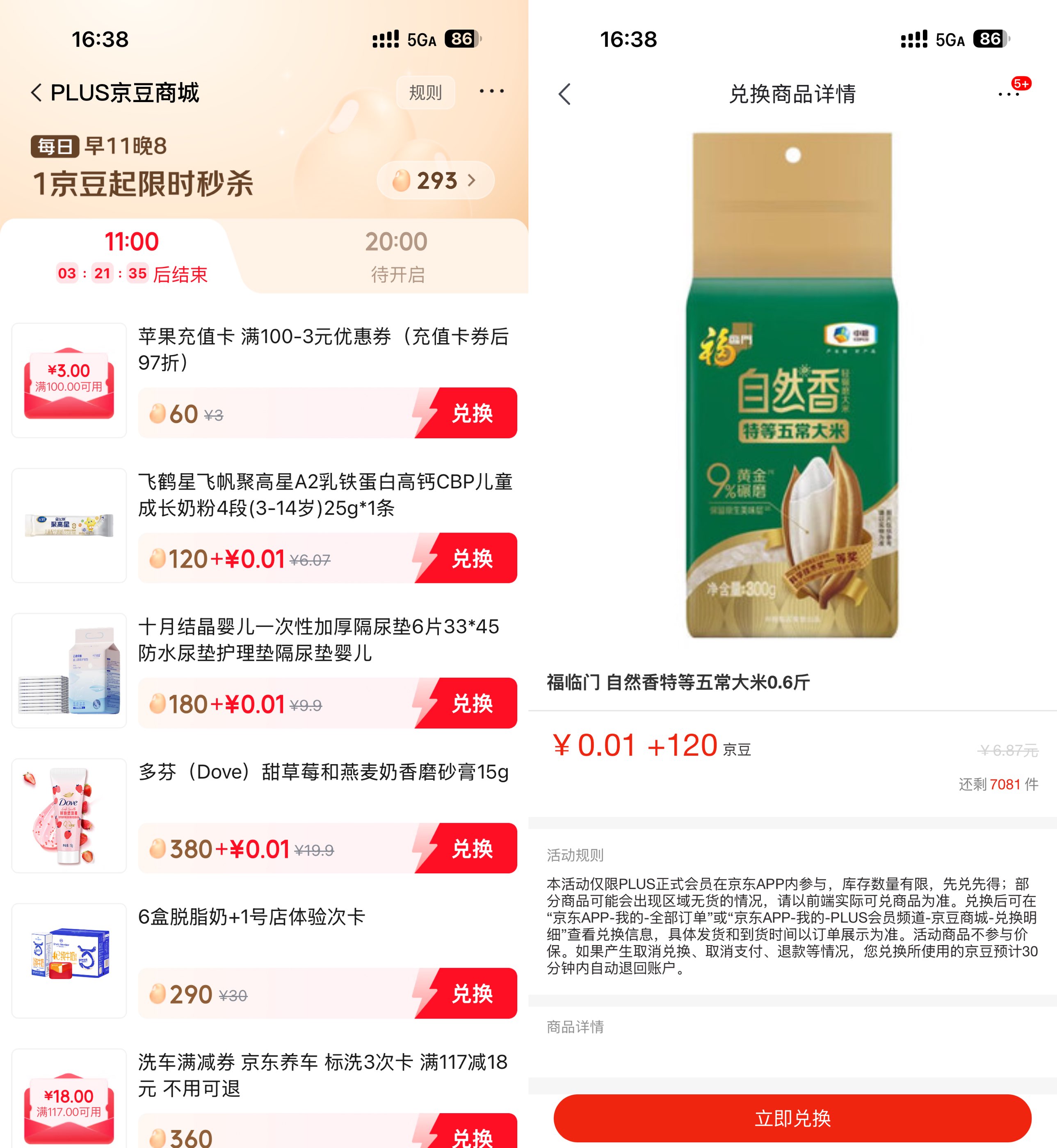This screenshot has height=1148, width=1057.
Task: Open the 多芬 Dove product image
Action: pyautogui.click(x=69, y=816)
